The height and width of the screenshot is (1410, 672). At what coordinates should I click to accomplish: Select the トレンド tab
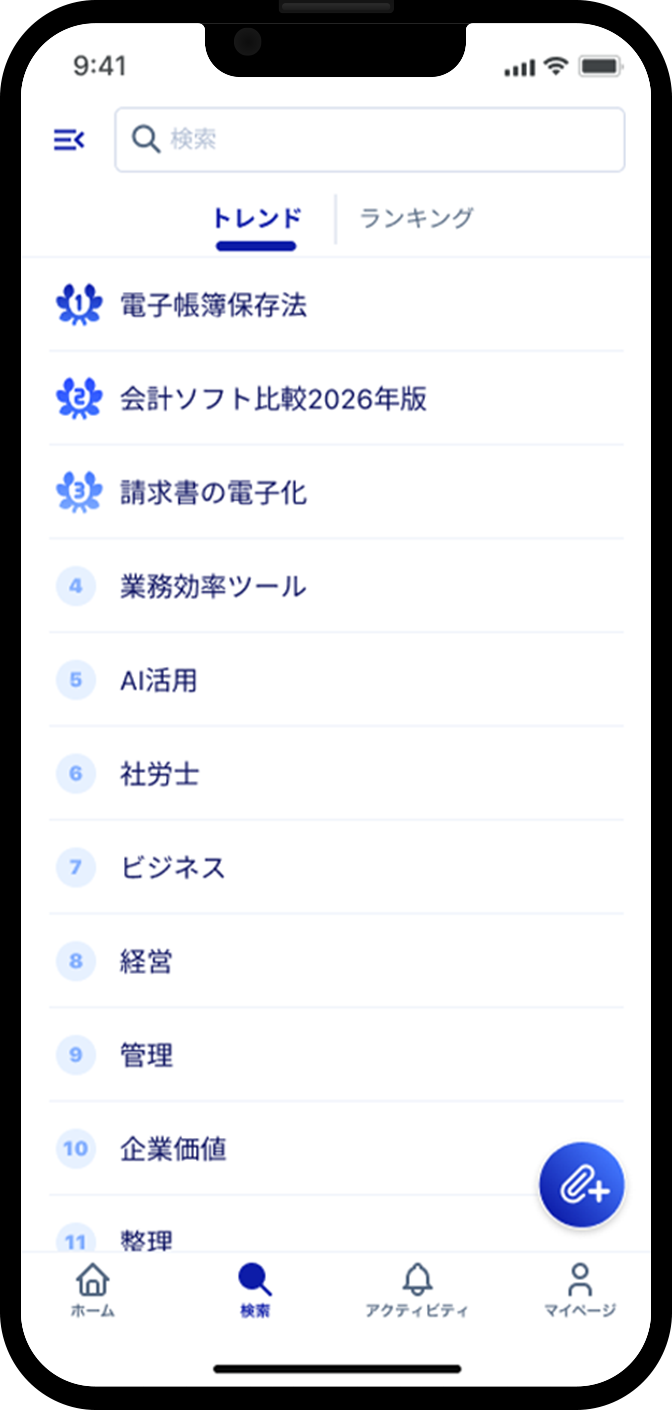(x=257, y=218)
